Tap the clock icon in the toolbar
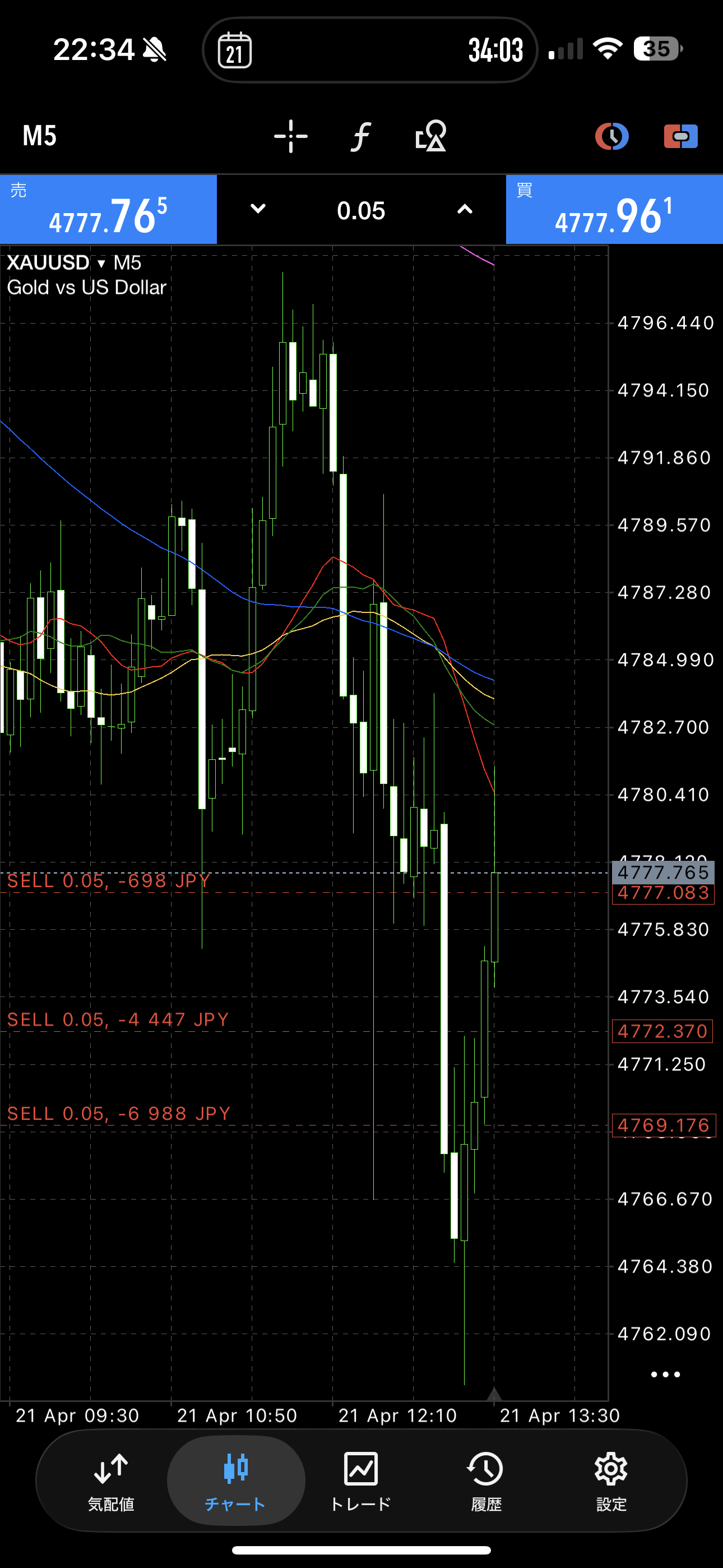This screenshot has width=723, height=1568. (611, 136)
